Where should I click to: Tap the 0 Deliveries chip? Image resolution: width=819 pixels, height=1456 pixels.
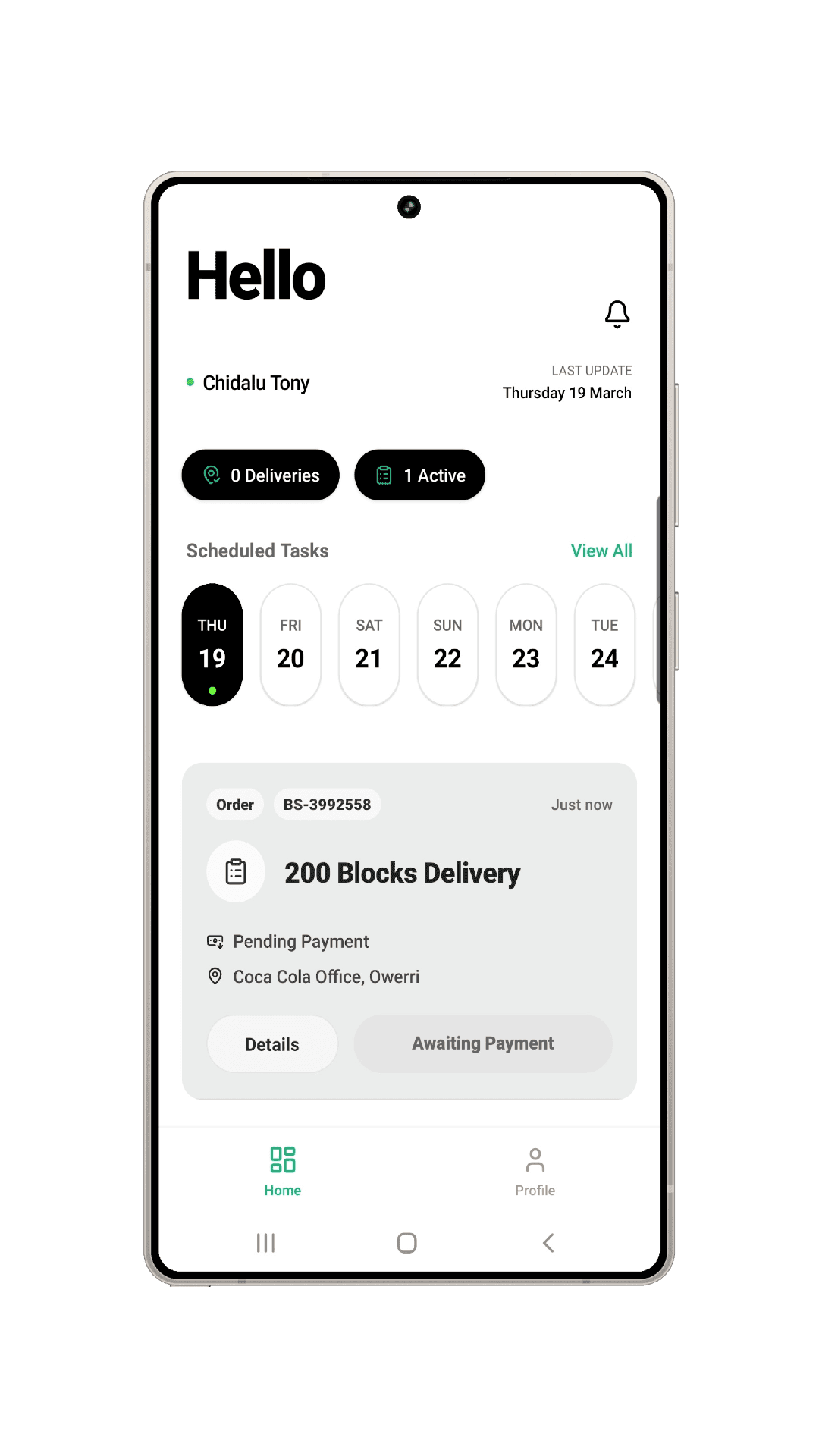click(x=260, y=475)
